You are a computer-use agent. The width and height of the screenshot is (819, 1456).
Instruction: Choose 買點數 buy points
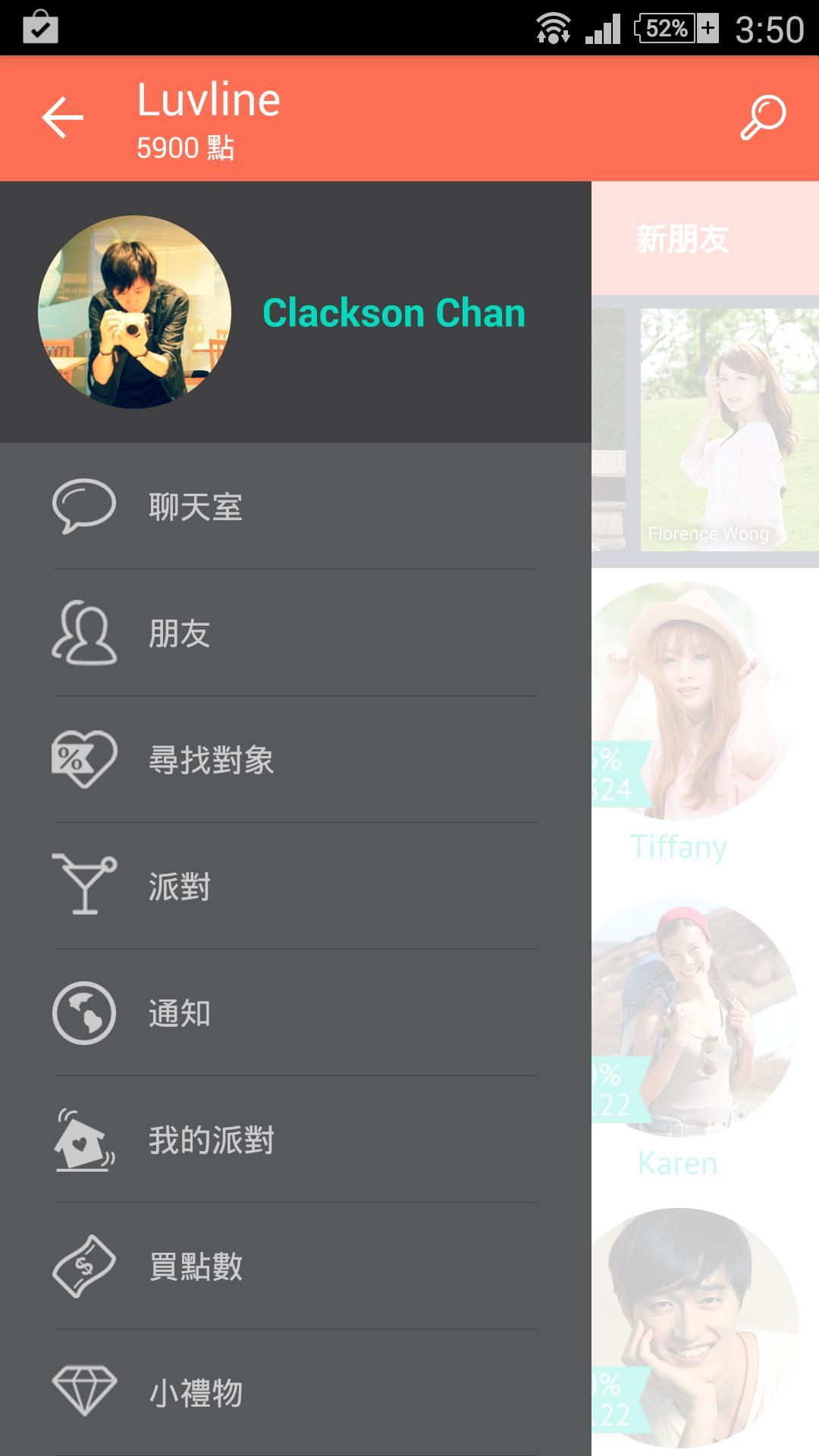196,1266
